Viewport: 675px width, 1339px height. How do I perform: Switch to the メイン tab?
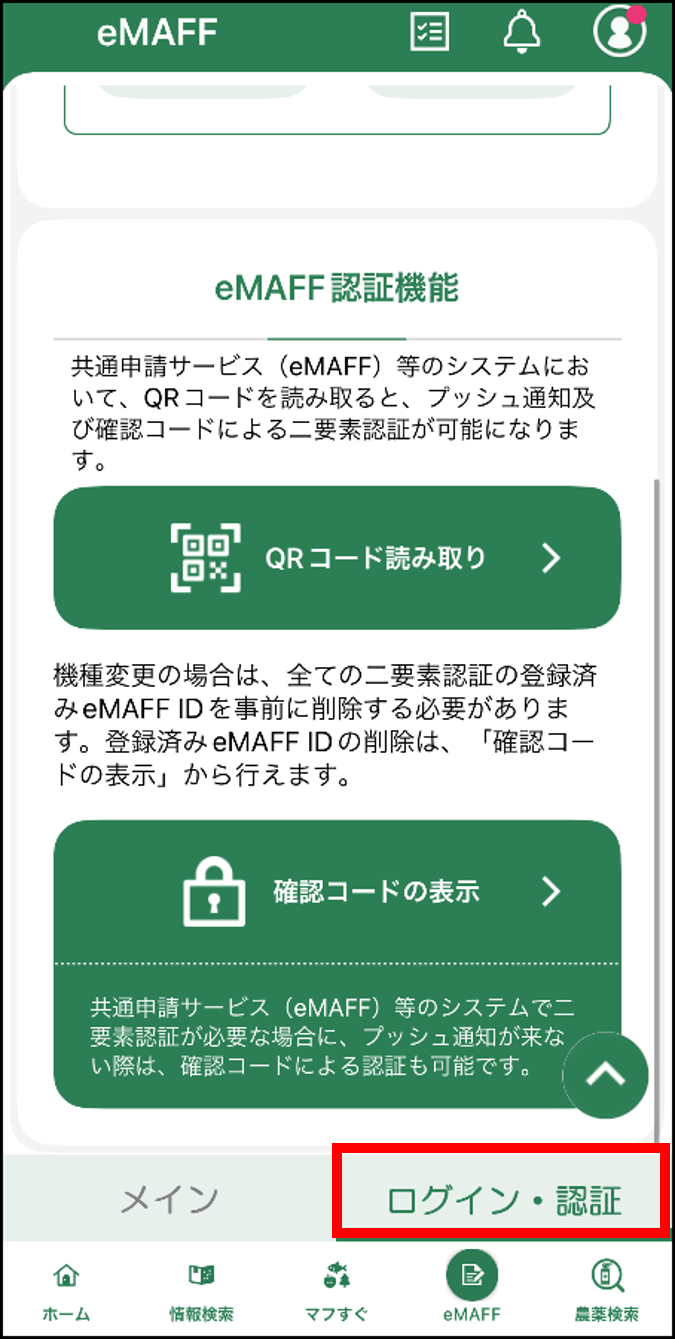[x=169, y=1198]
